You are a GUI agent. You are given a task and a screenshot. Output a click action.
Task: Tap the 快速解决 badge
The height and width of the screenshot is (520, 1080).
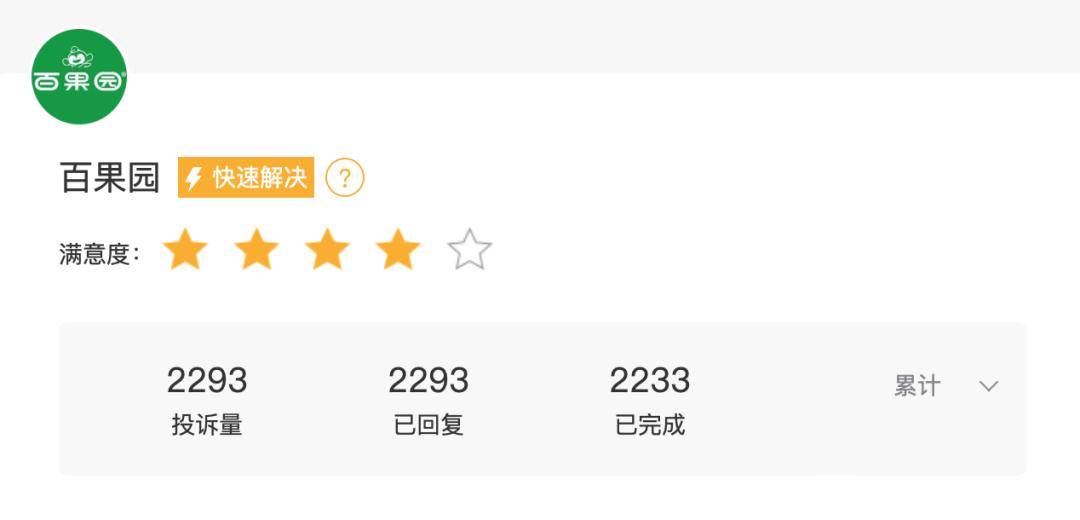tap(246, 179)
